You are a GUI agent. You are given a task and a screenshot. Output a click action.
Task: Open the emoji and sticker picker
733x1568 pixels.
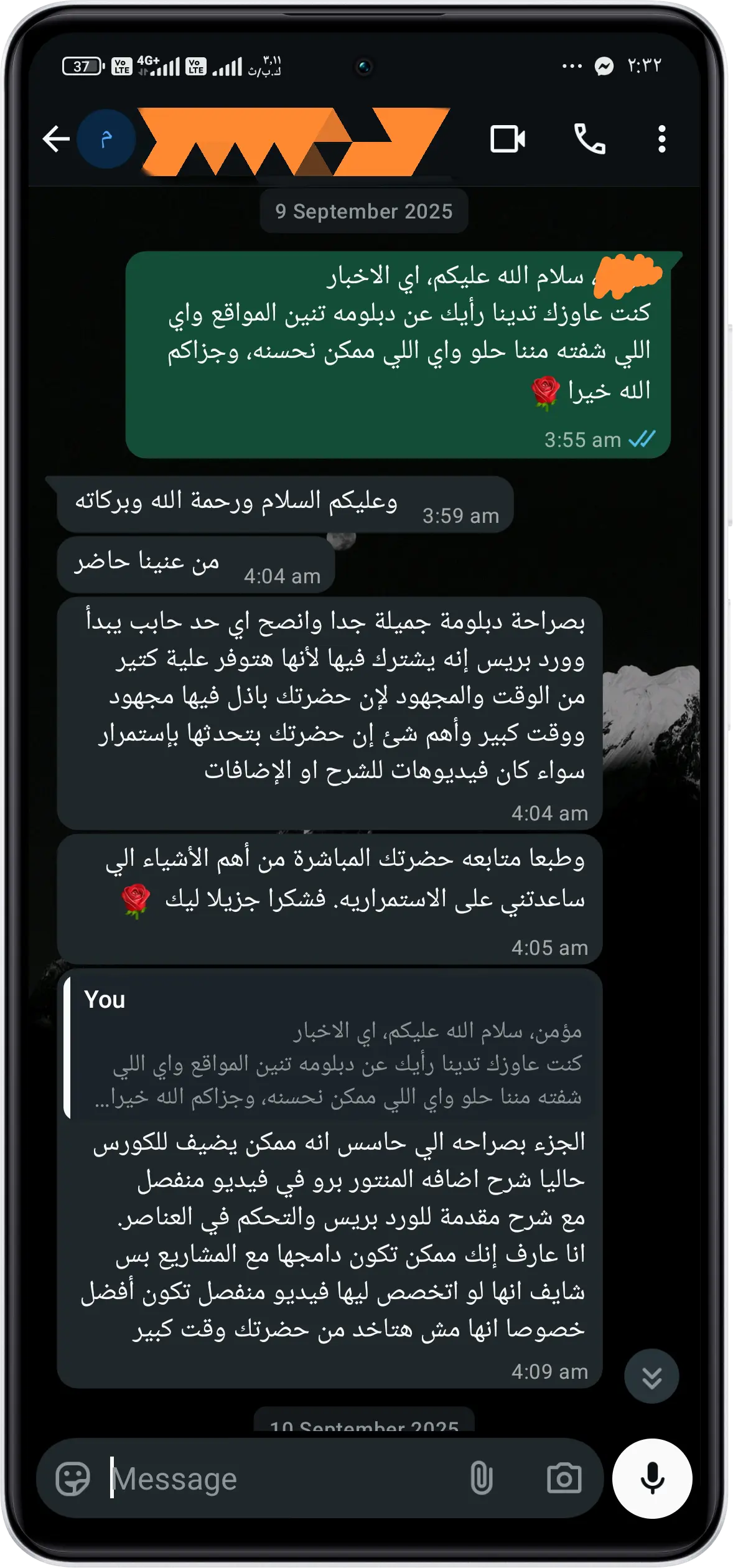pyautogui.click(x=73, y=1478)
